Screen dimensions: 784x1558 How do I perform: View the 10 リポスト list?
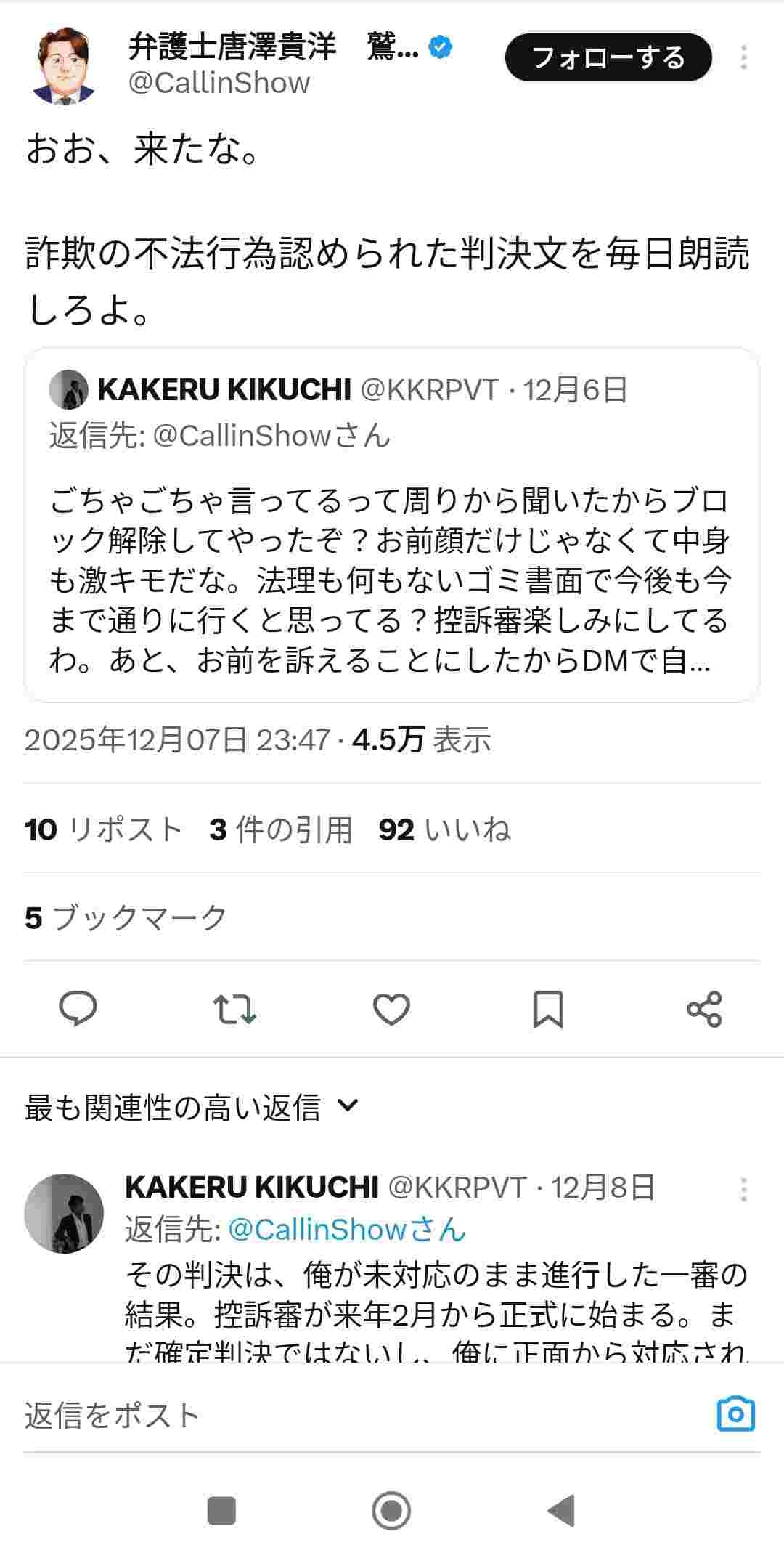tap(103, 829)
